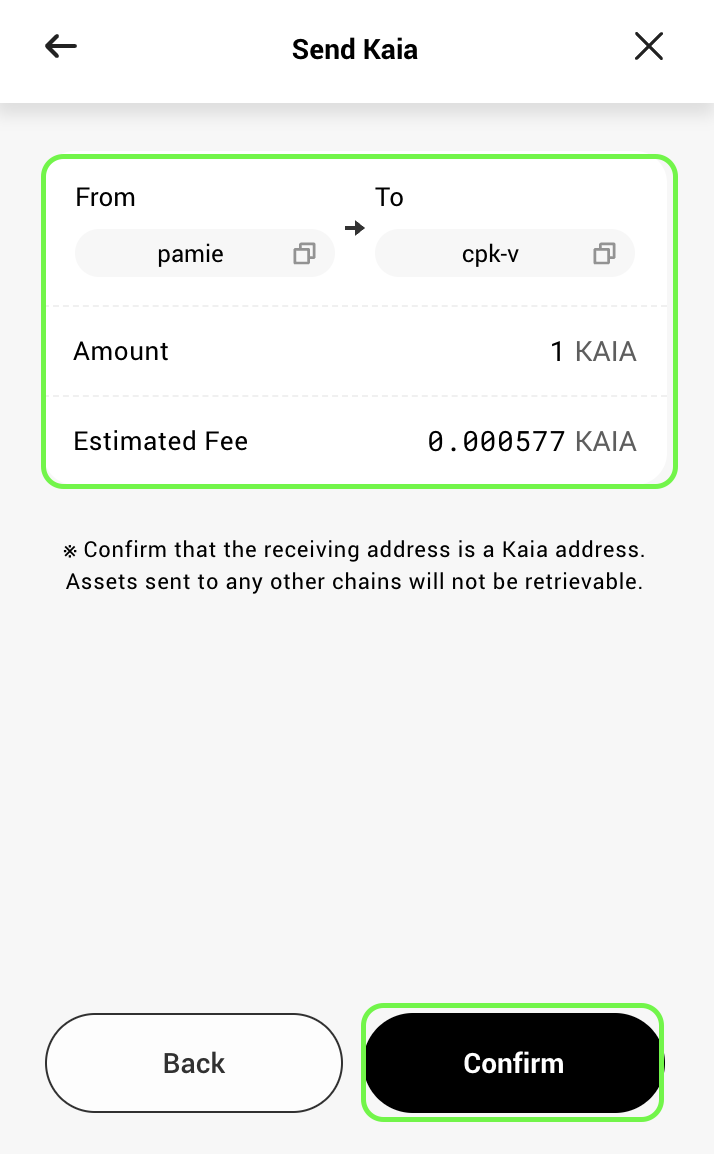Tap the Back button

click(x=194, y=1063)
